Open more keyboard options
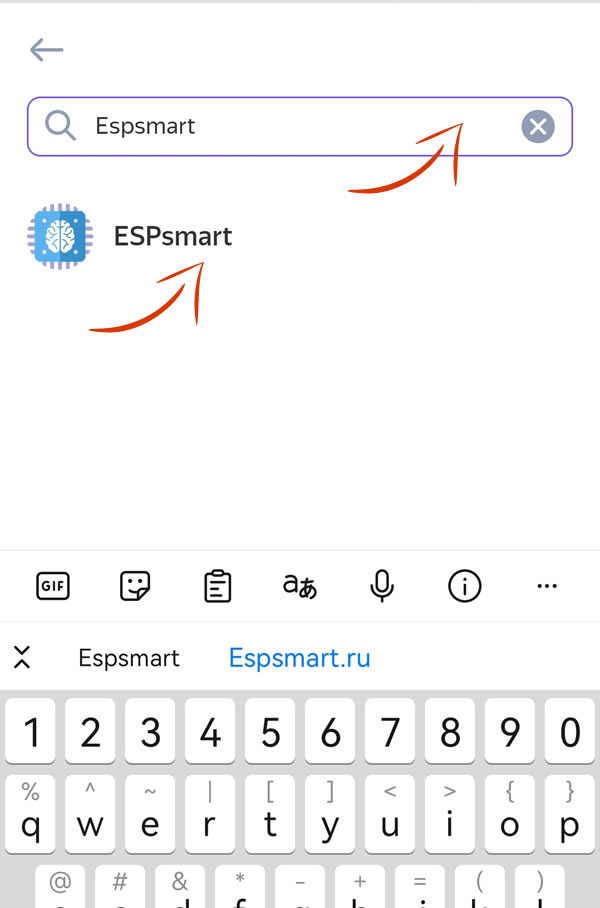This screenshot has width=600, height=908. [x=546, y=586]
